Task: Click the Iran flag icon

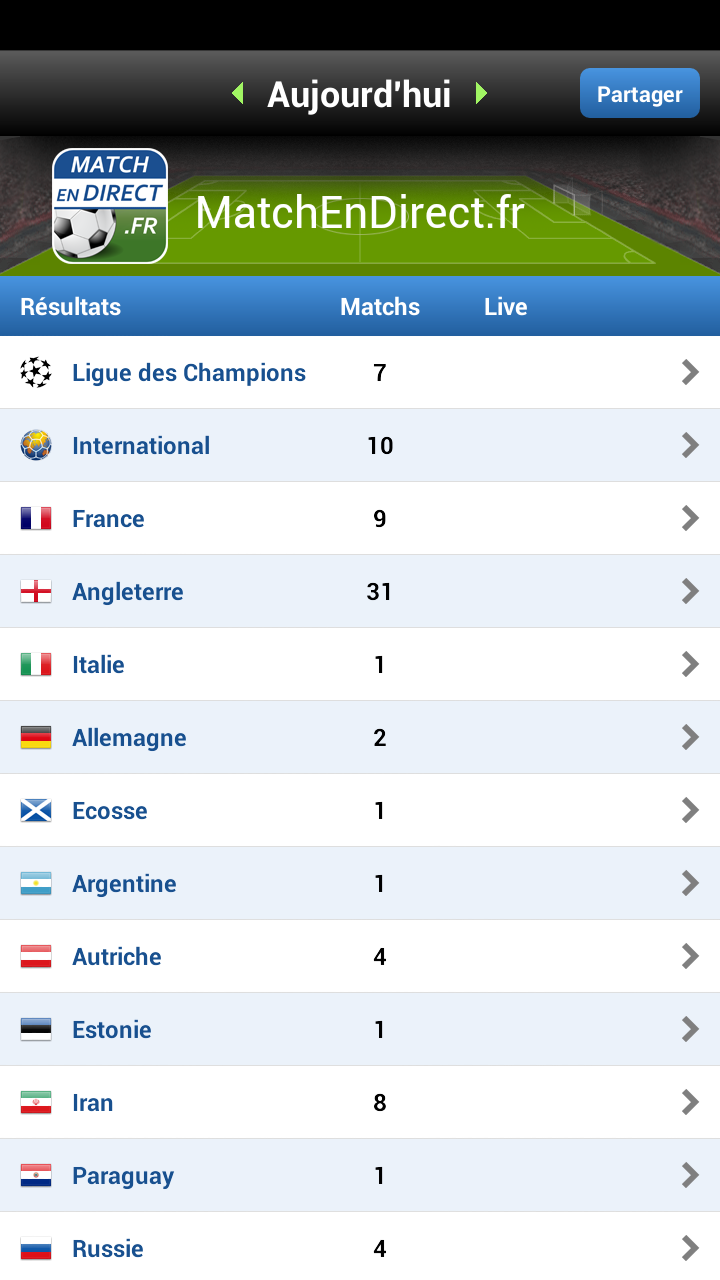Action: click(x=36, y=1102)
